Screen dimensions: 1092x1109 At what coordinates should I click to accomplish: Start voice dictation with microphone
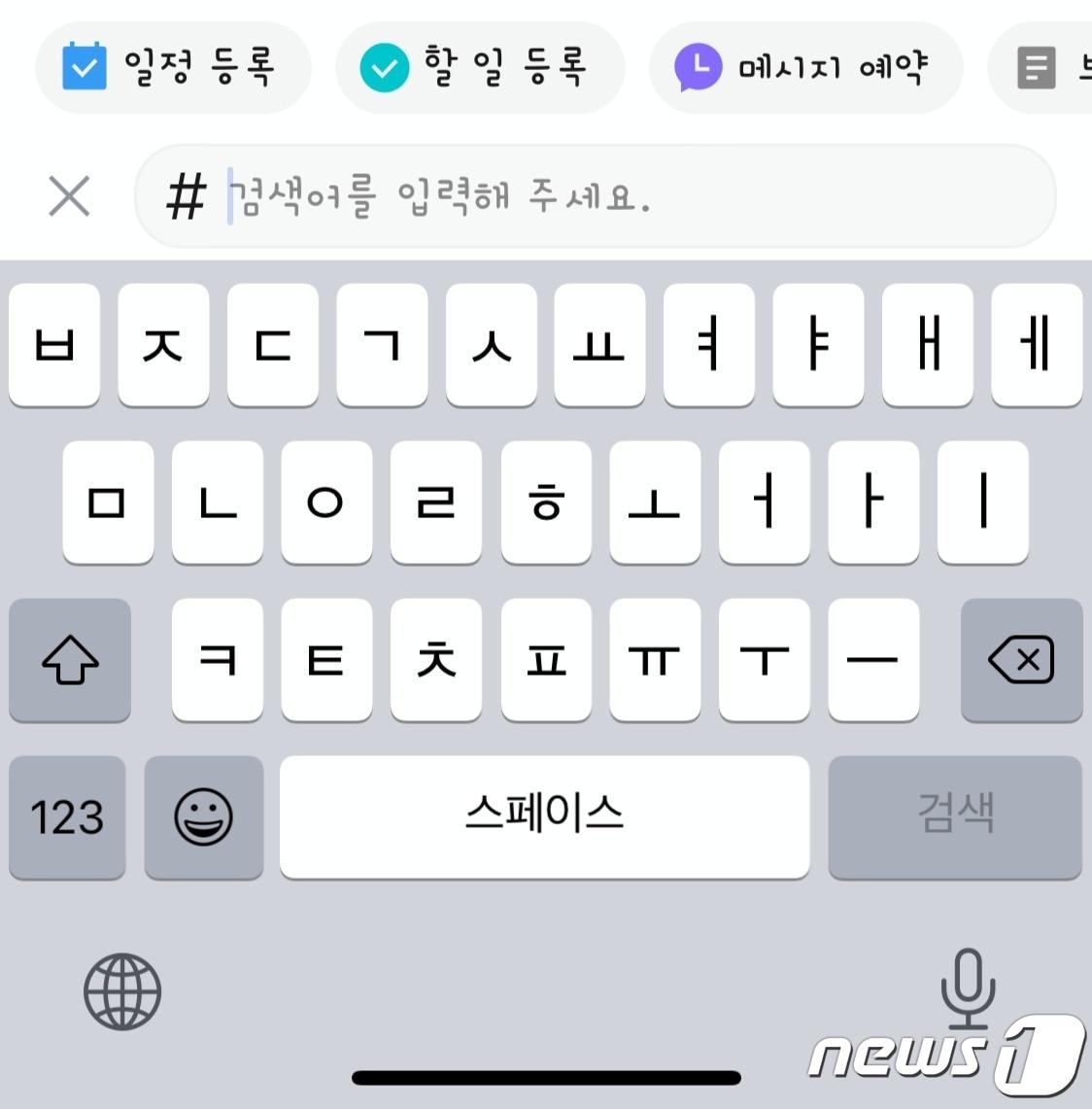click(968, 988)
